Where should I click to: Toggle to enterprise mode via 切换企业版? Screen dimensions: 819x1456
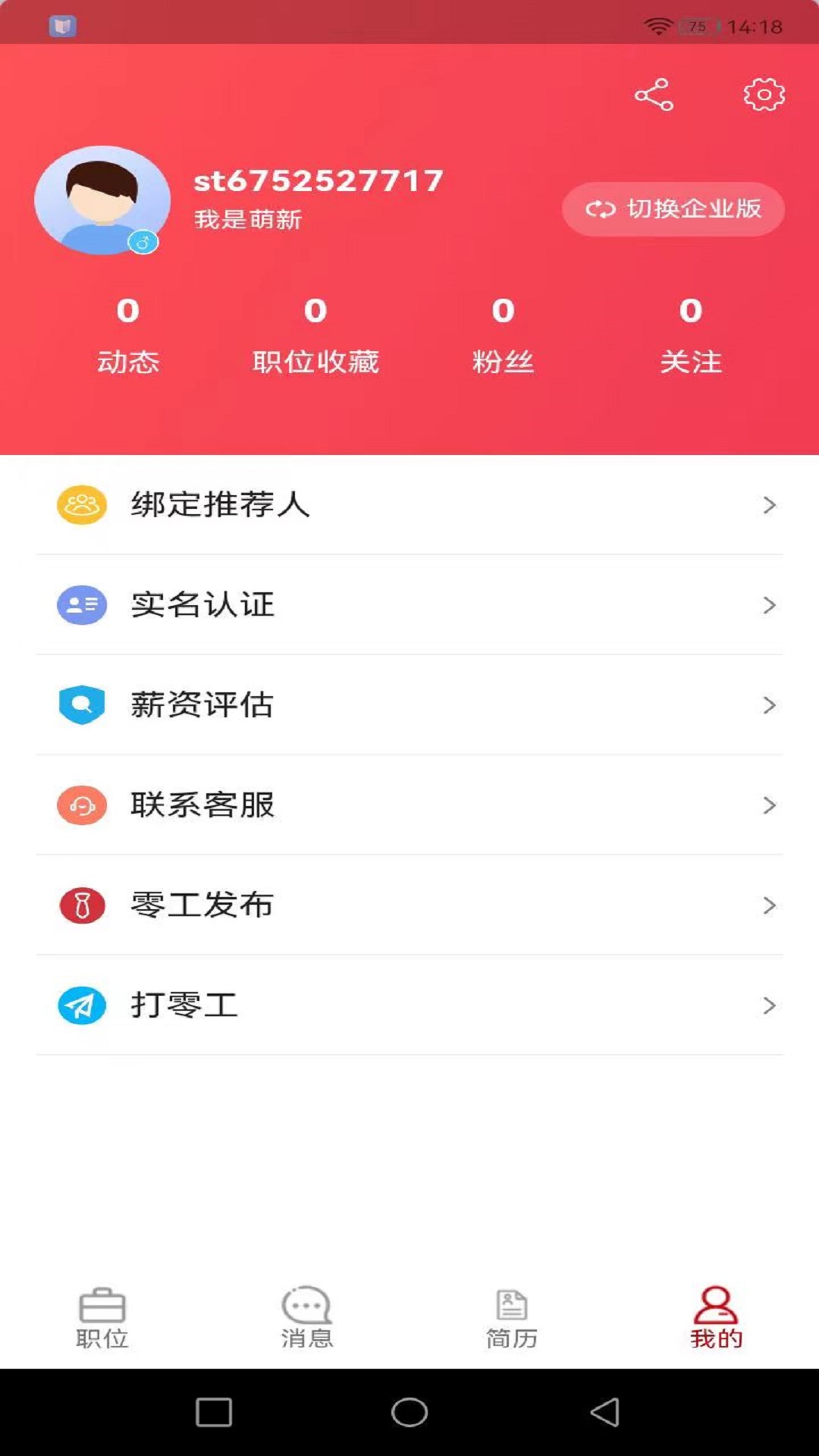pos(673,209)
